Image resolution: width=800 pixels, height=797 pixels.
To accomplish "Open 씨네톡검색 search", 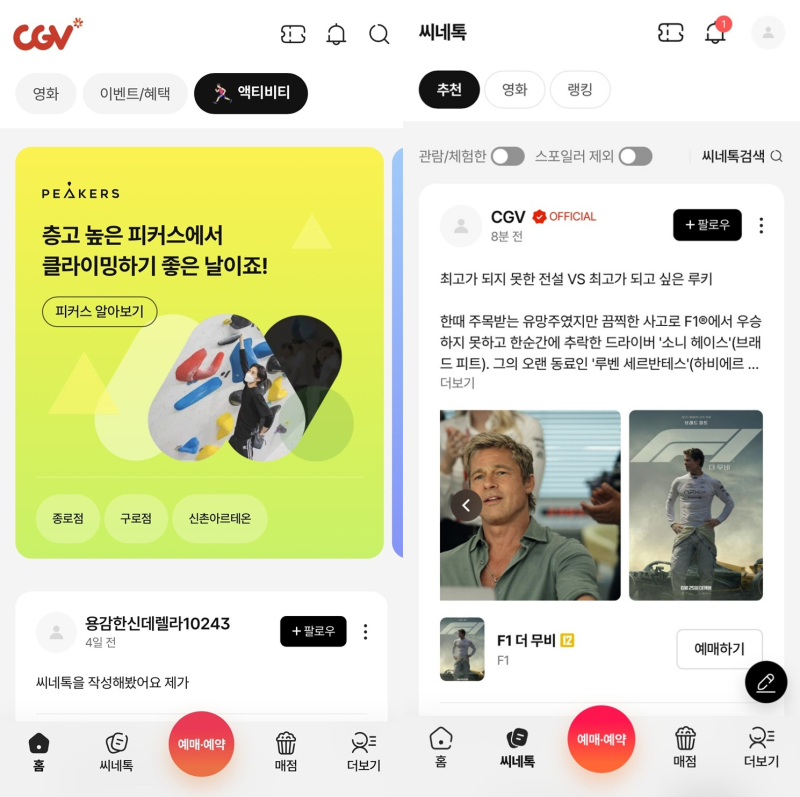I will 741,156.
